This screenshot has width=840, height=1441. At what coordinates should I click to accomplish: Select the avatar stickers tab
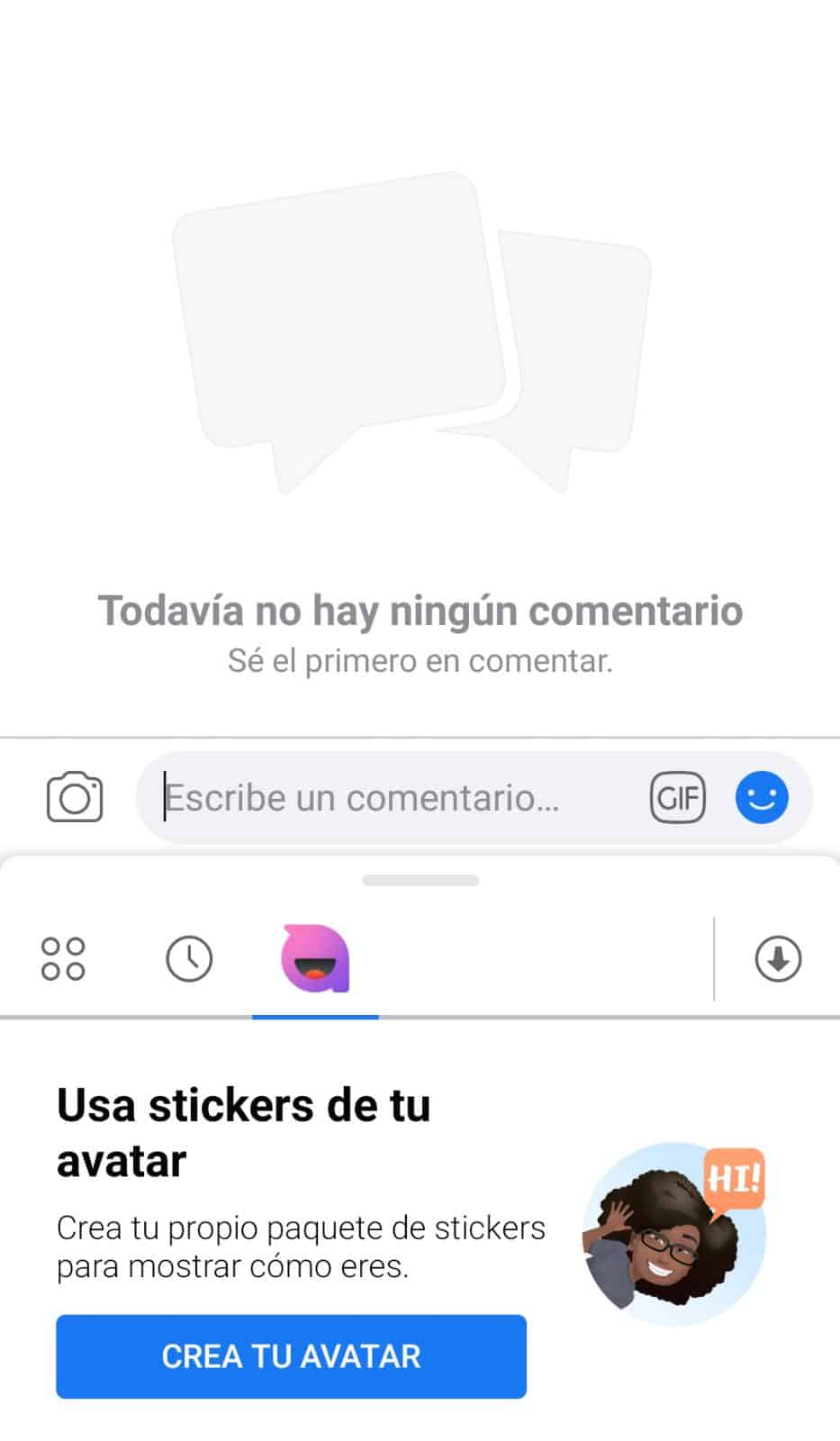point(315,958)
